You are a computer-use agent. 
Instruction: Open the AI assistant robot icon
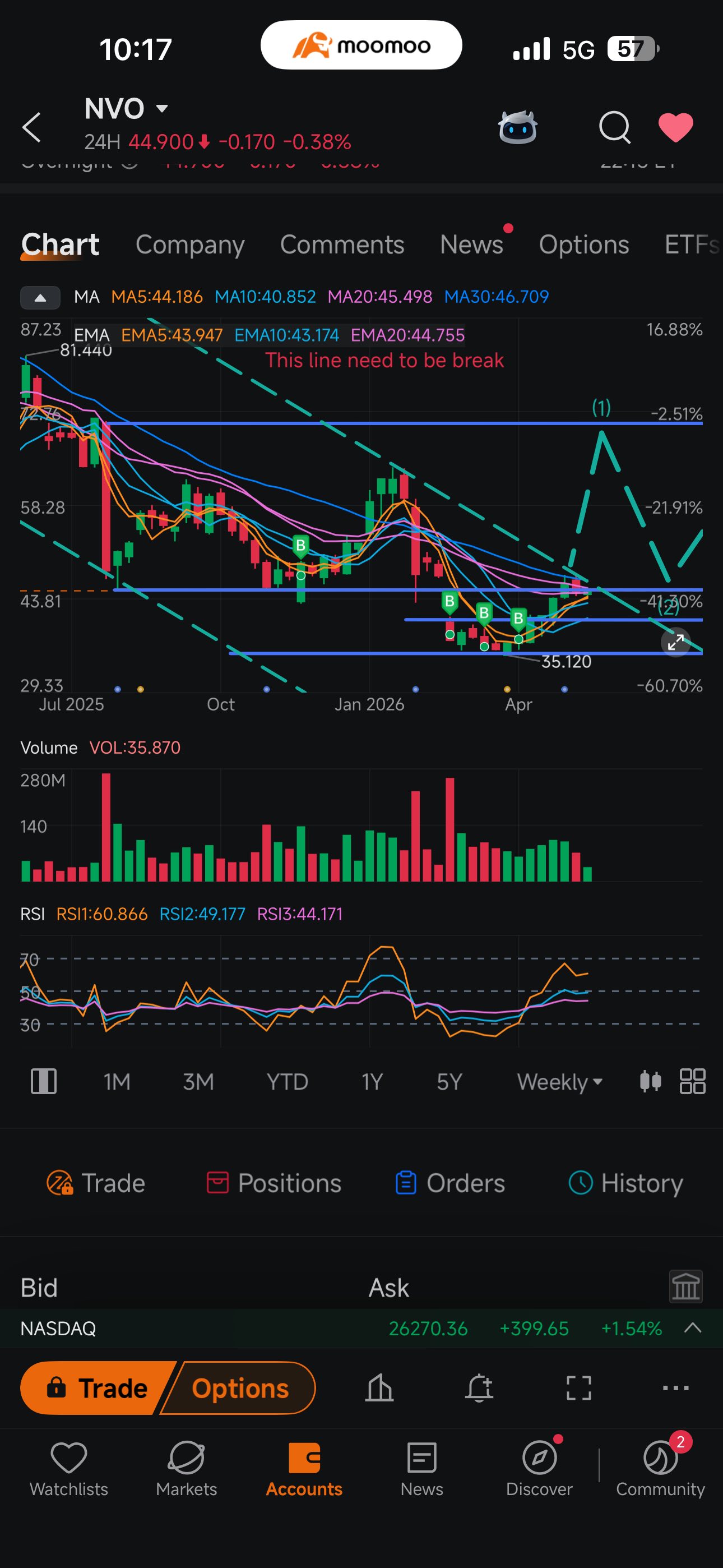click(517, 127)
